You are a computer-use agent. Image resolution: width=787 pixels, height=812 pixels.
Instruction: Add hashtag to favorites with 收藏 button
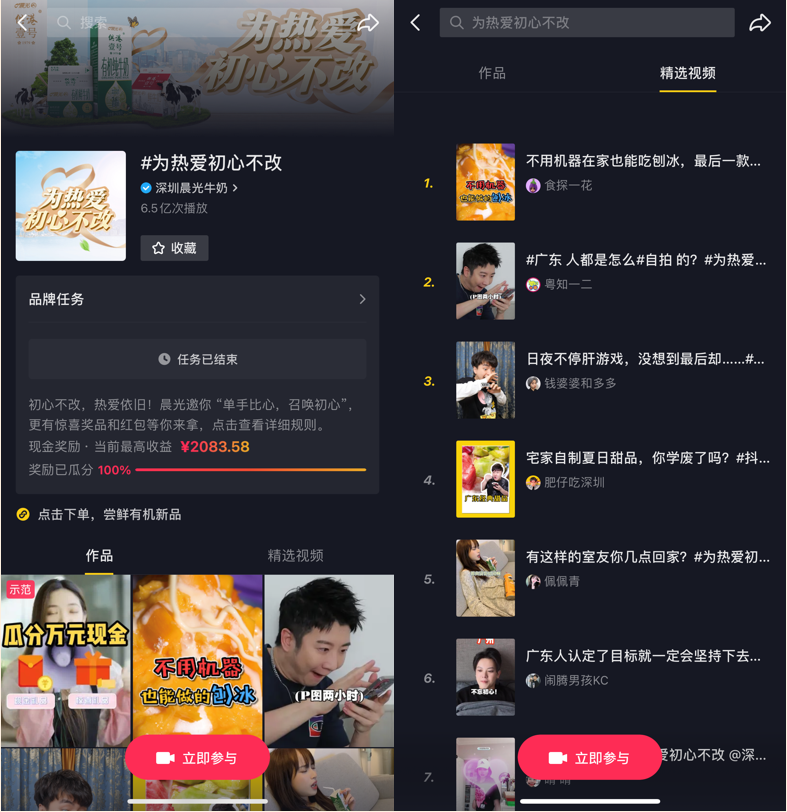[x=174, y=248]
